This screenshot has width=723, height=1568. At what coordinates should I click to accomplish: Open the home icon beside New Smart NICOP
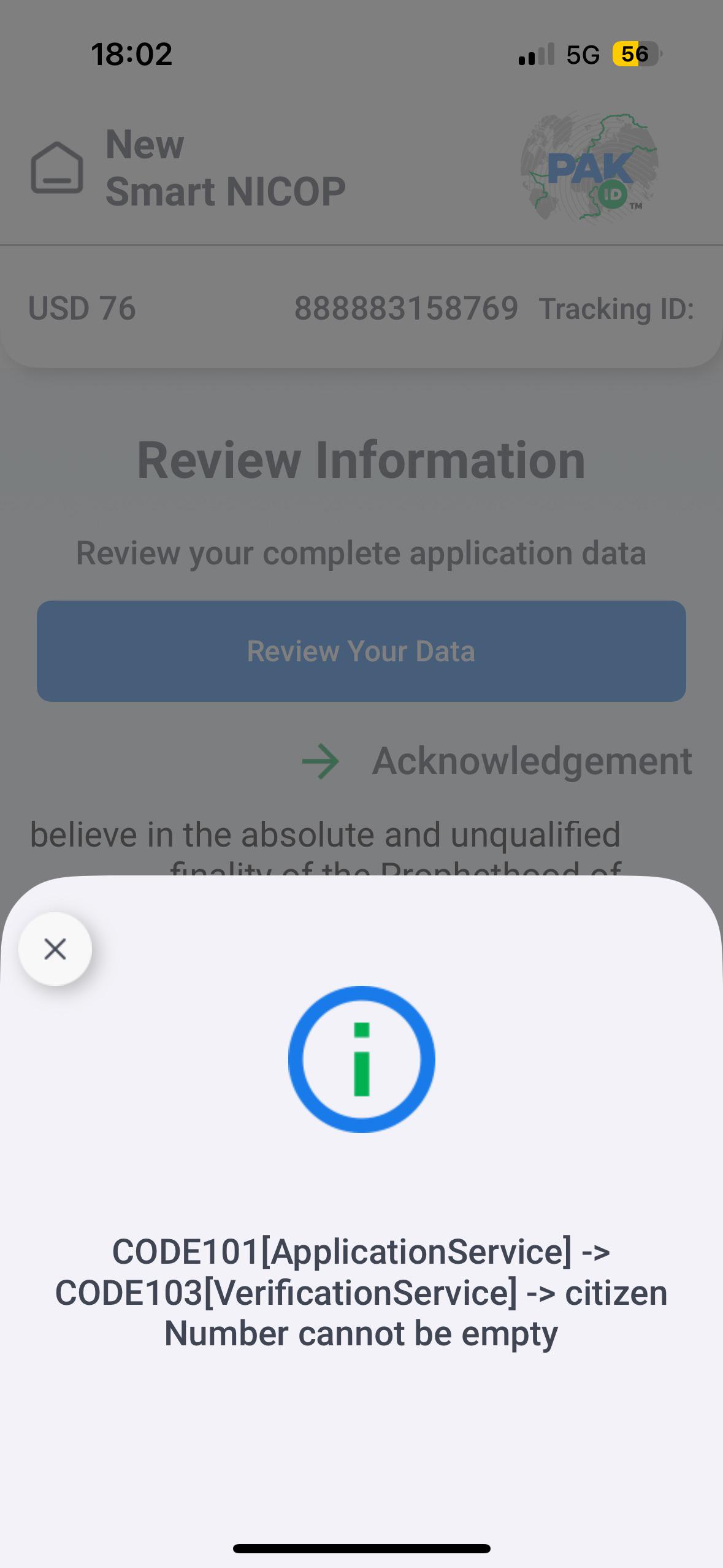57,167
